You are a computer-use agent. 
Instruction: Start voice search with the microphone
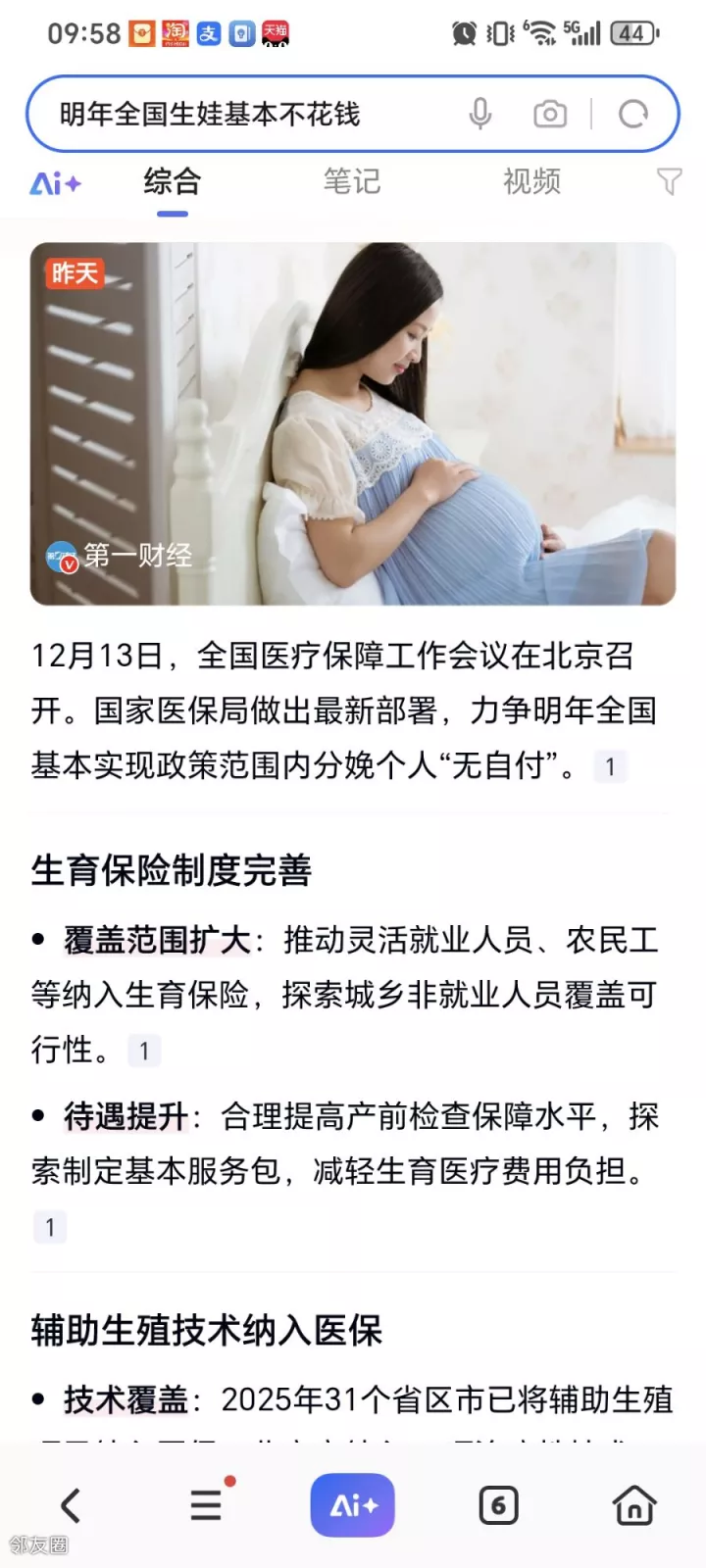tap(479, 115)
